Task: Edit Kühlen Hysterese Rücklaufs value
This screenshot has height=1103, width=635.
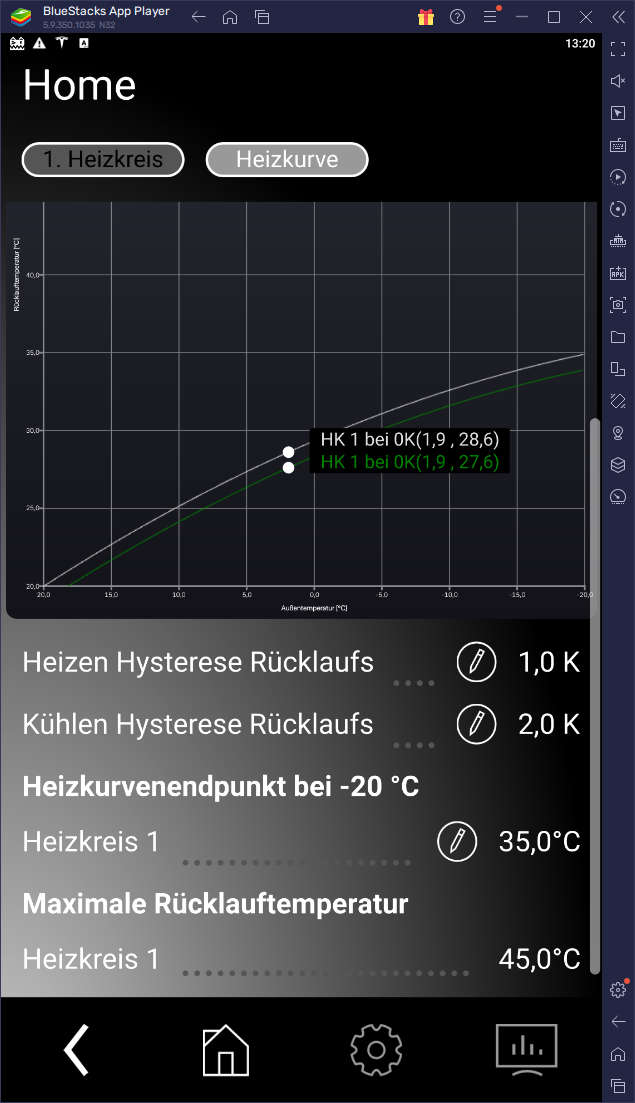Action: pos(476,724)
